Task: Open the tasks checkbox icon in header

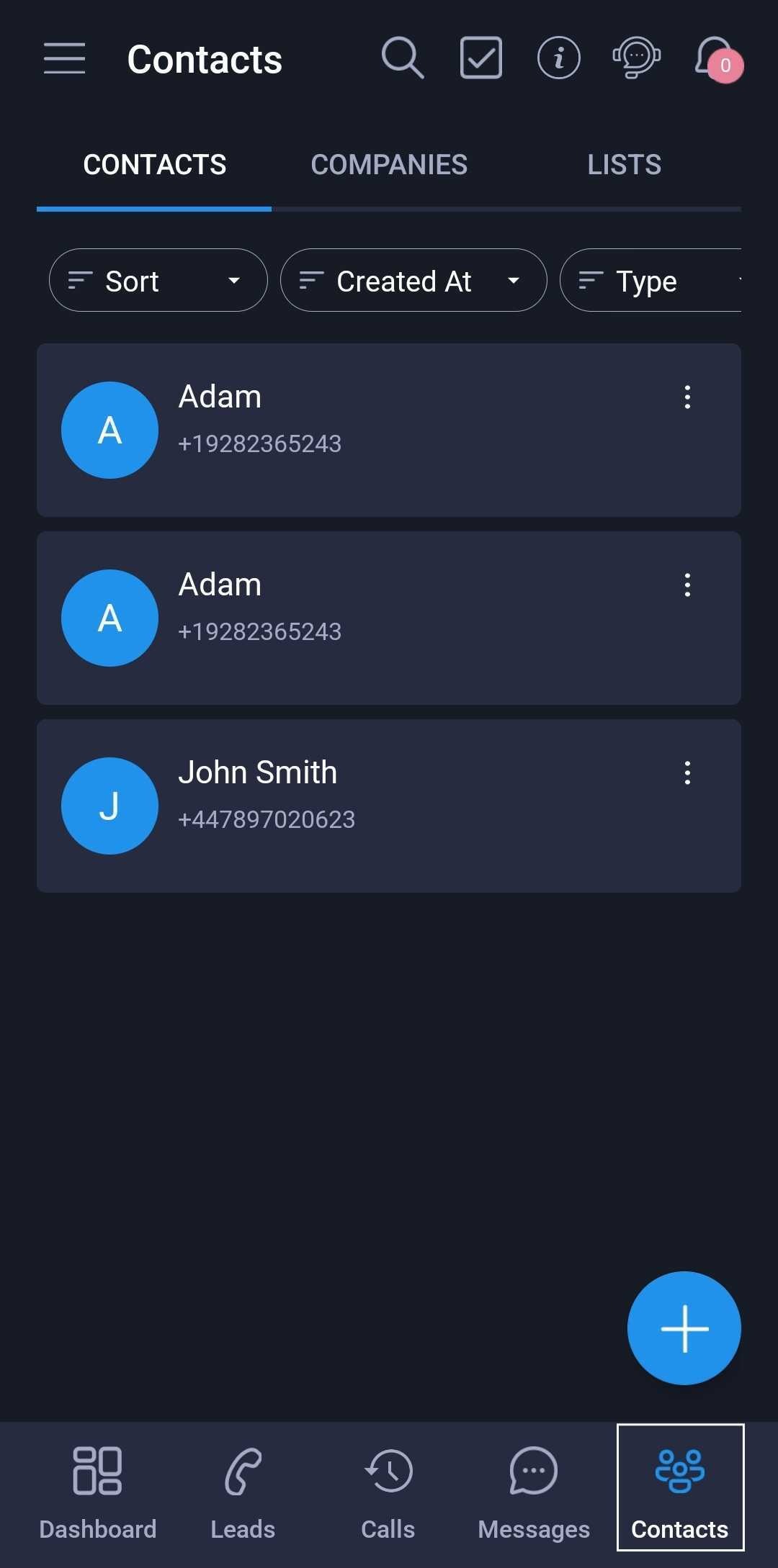Action: tap(480, 58)
